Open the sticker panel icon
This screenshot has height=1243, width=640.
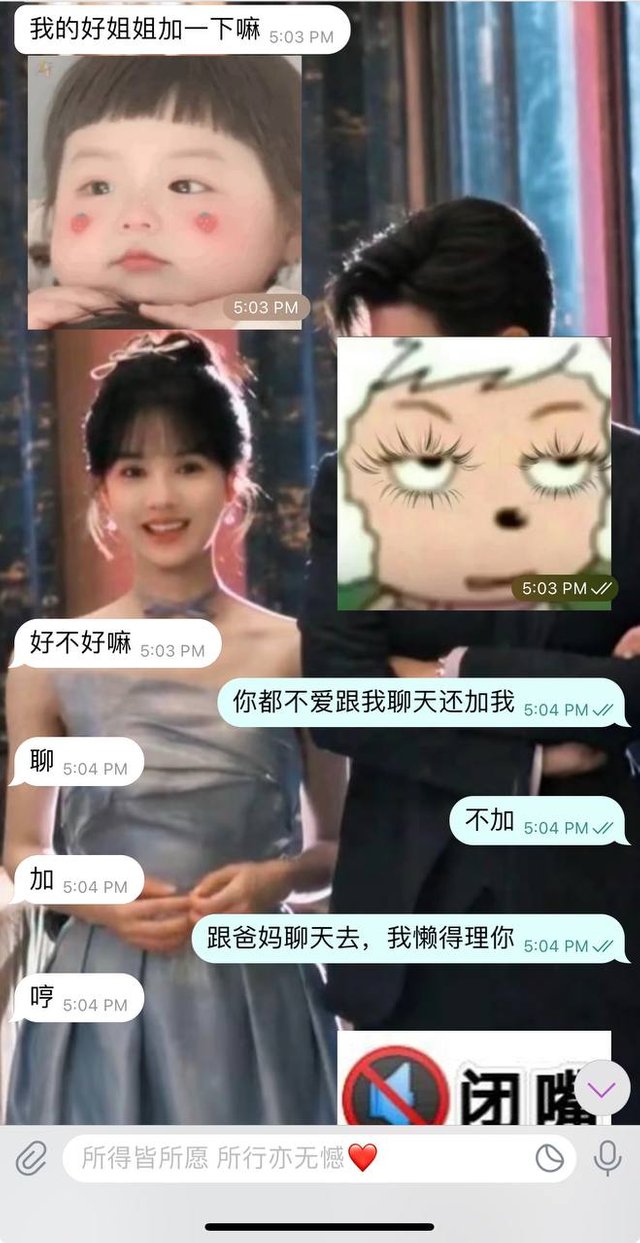pyautogui.click(x=549, y=1159)
